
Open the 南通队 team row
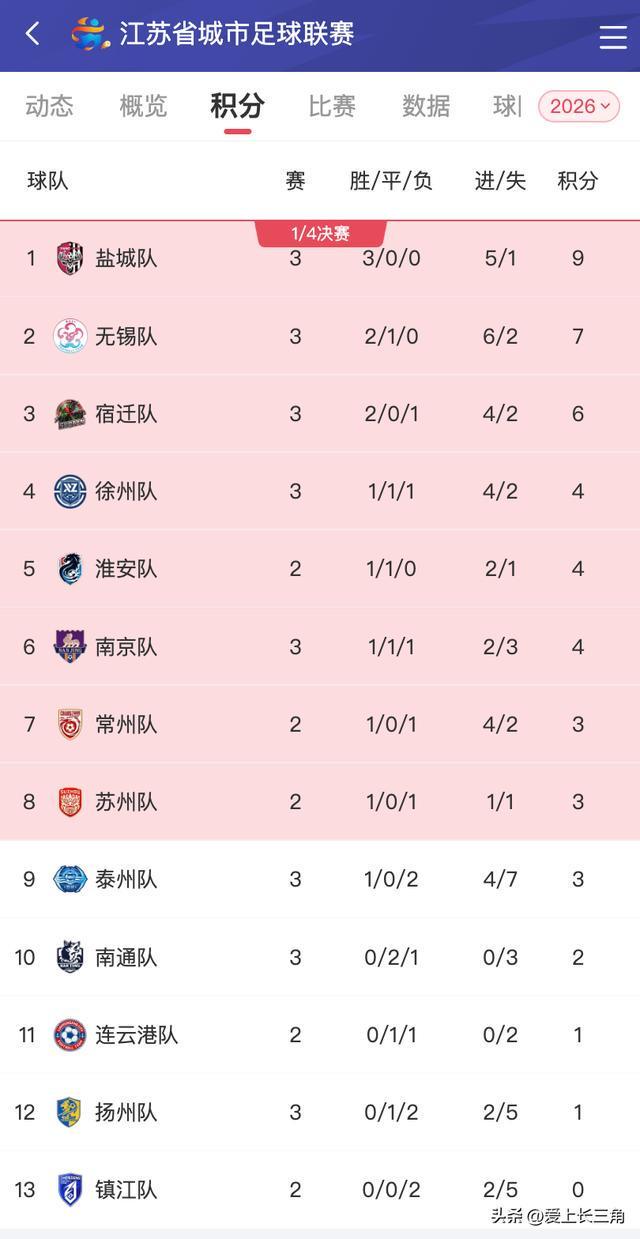pos(320,957)
